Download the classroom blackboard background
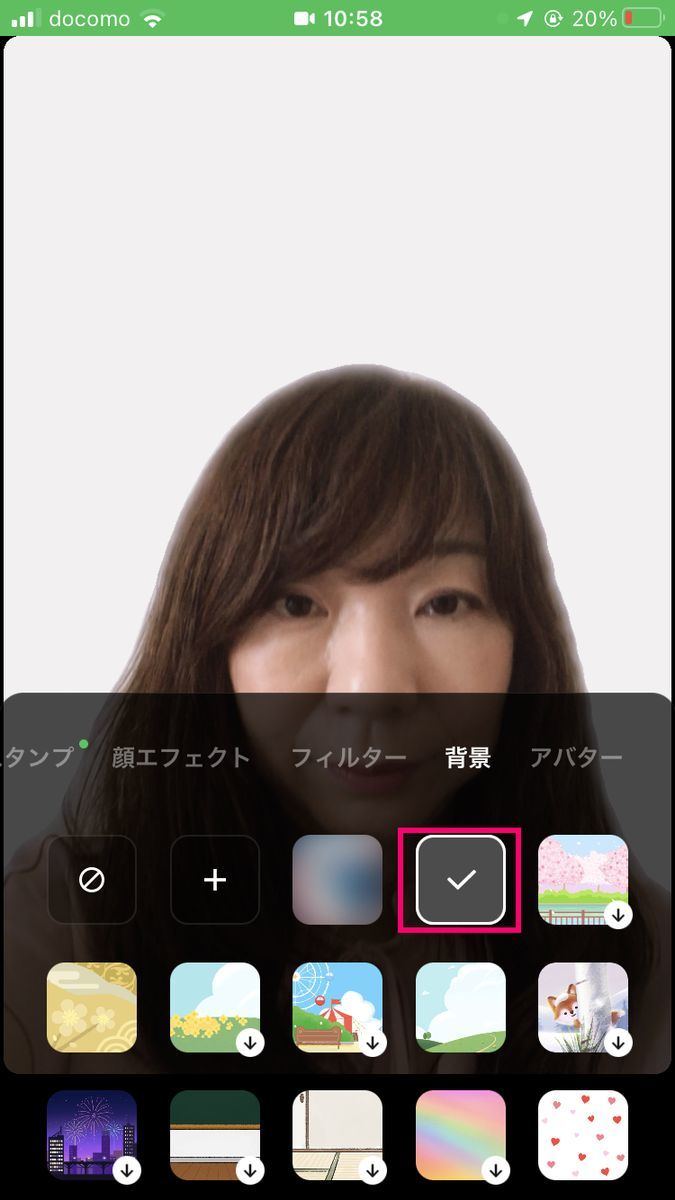The width and height of the screenshot is (675, 1200). [215, 1135]
